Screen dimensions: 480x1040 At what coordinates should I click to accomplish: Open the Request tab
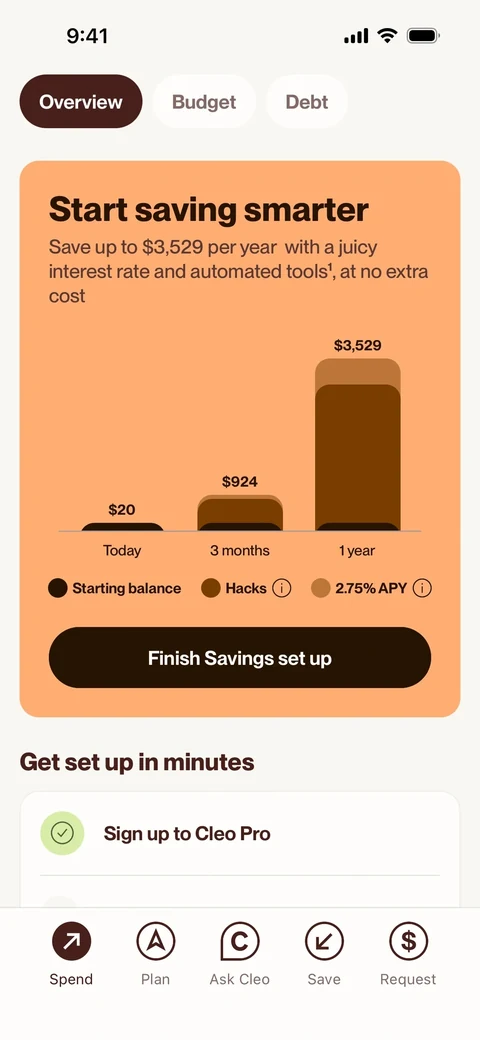coord(408,954)
